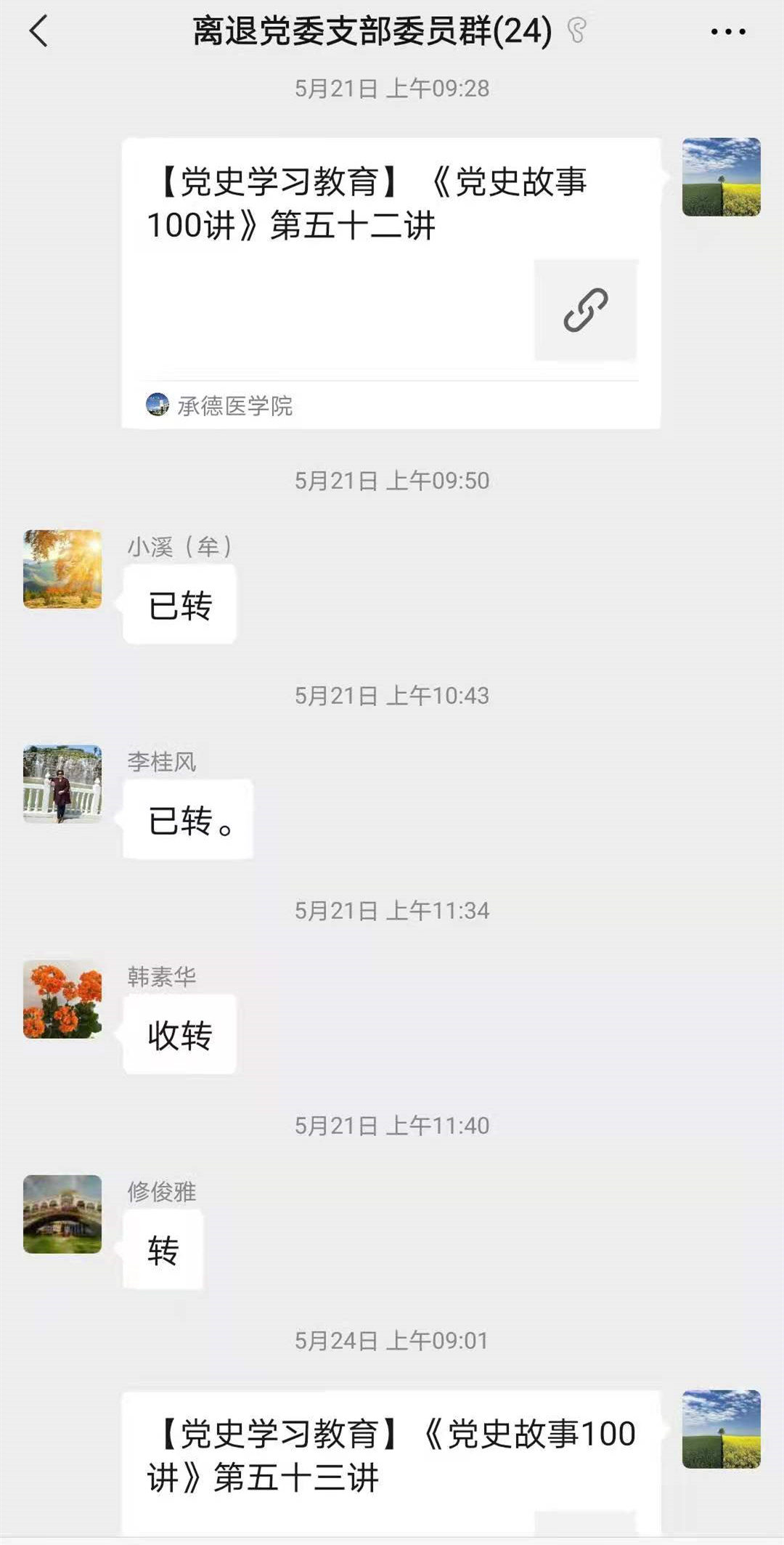Open the three-dot chat options menu
This screenshot has height=1545, width=784.
[727, 32]
